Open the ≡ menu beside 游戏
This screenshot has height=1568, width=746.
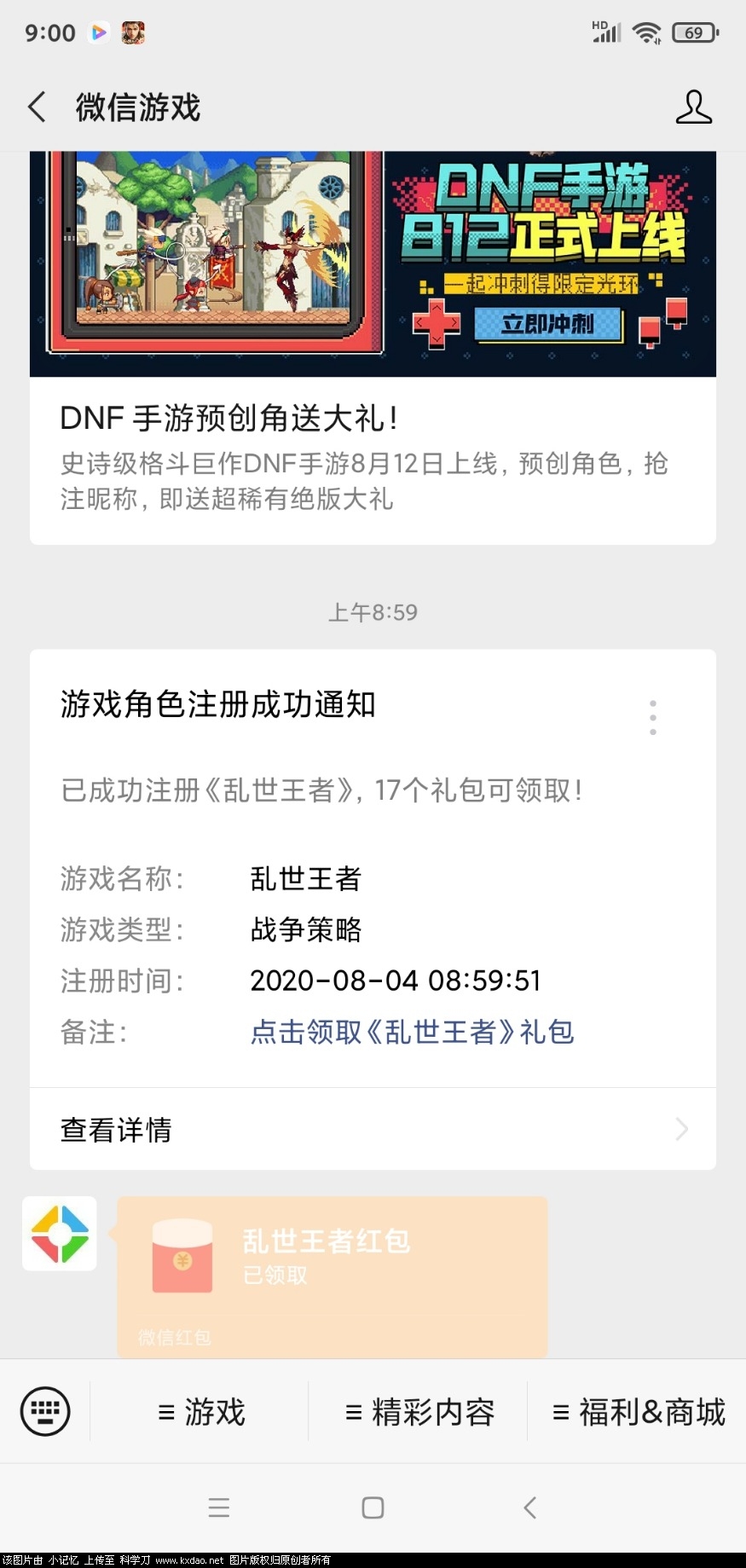(x=167, y=1412)
